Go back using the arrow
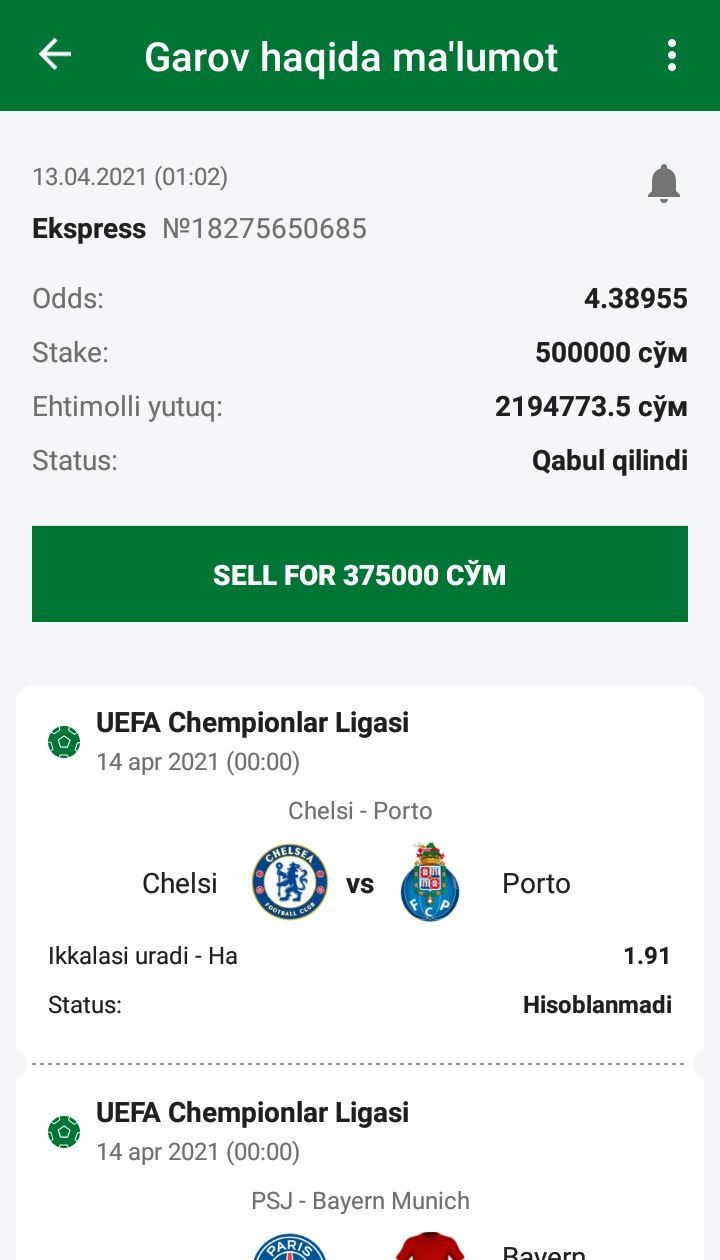Image resolution: width=720 pixels, height=1260 pixels. pos(55,55)
